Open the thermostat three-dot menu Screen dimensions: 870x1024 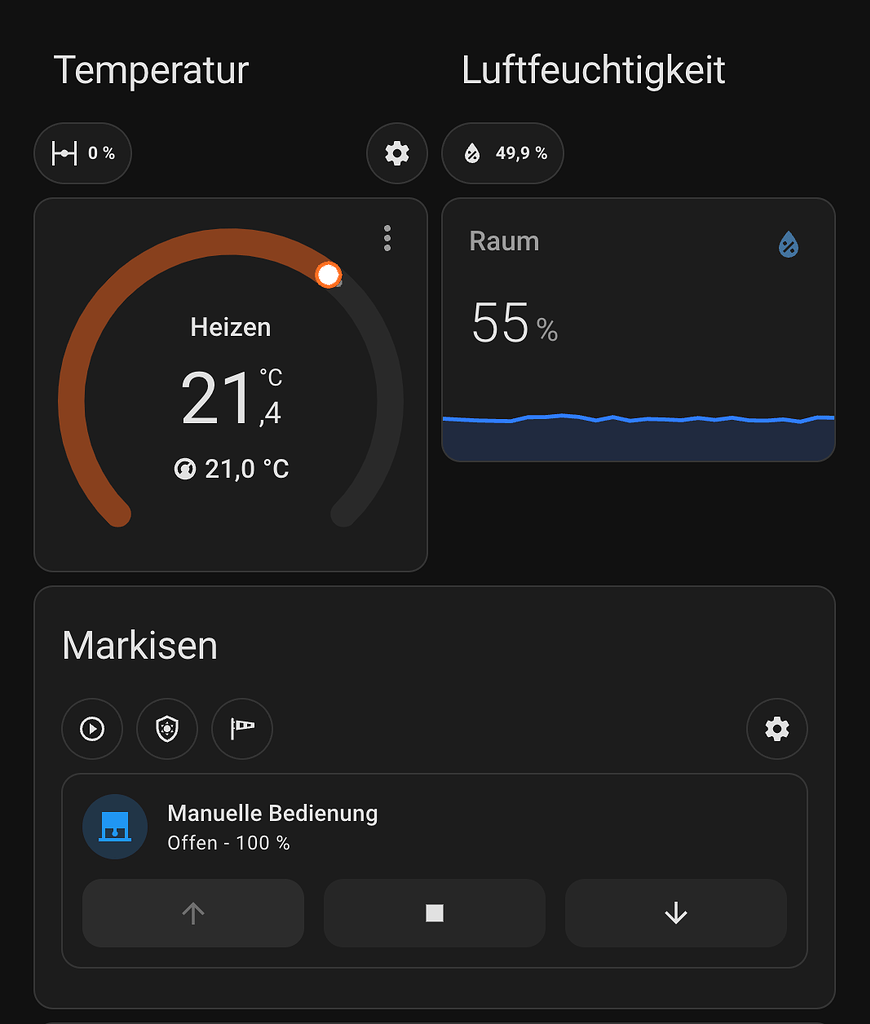tap(387, 238)
